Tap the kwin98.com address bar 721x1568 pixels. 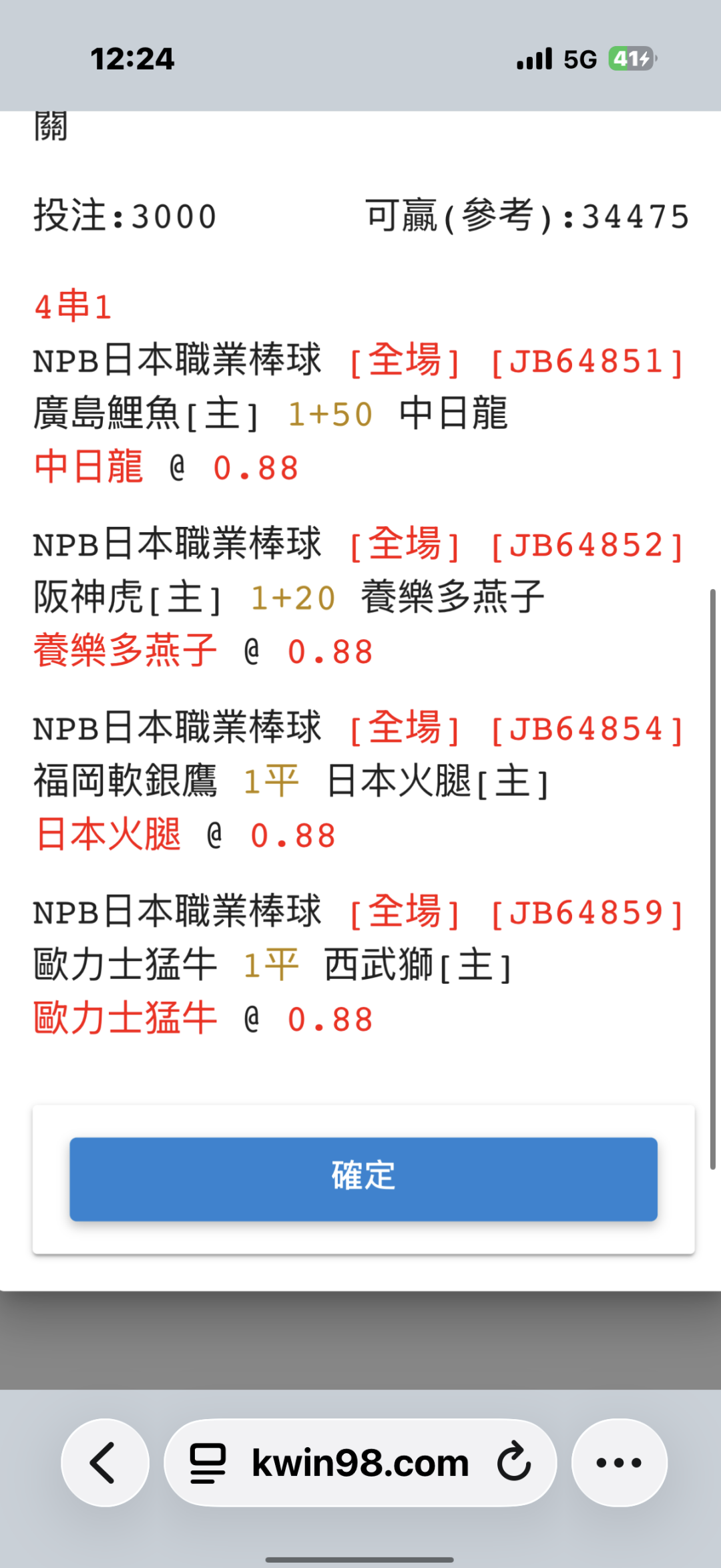click(360, 1462)
